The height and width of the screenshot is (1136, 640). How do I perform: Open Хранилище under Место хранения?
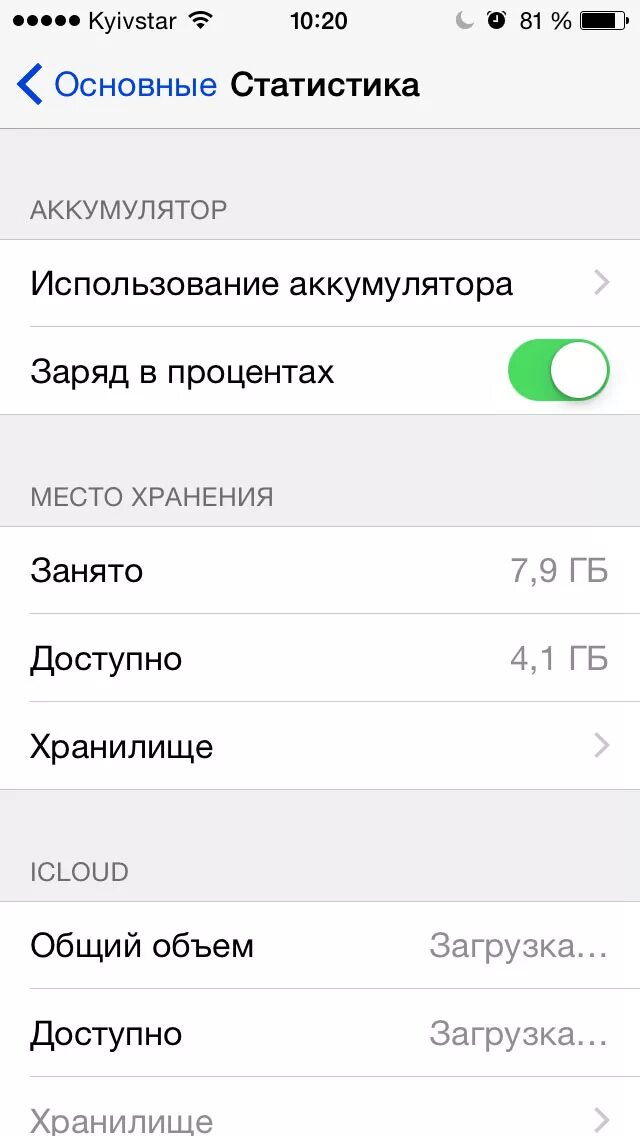tap(320, 746)
